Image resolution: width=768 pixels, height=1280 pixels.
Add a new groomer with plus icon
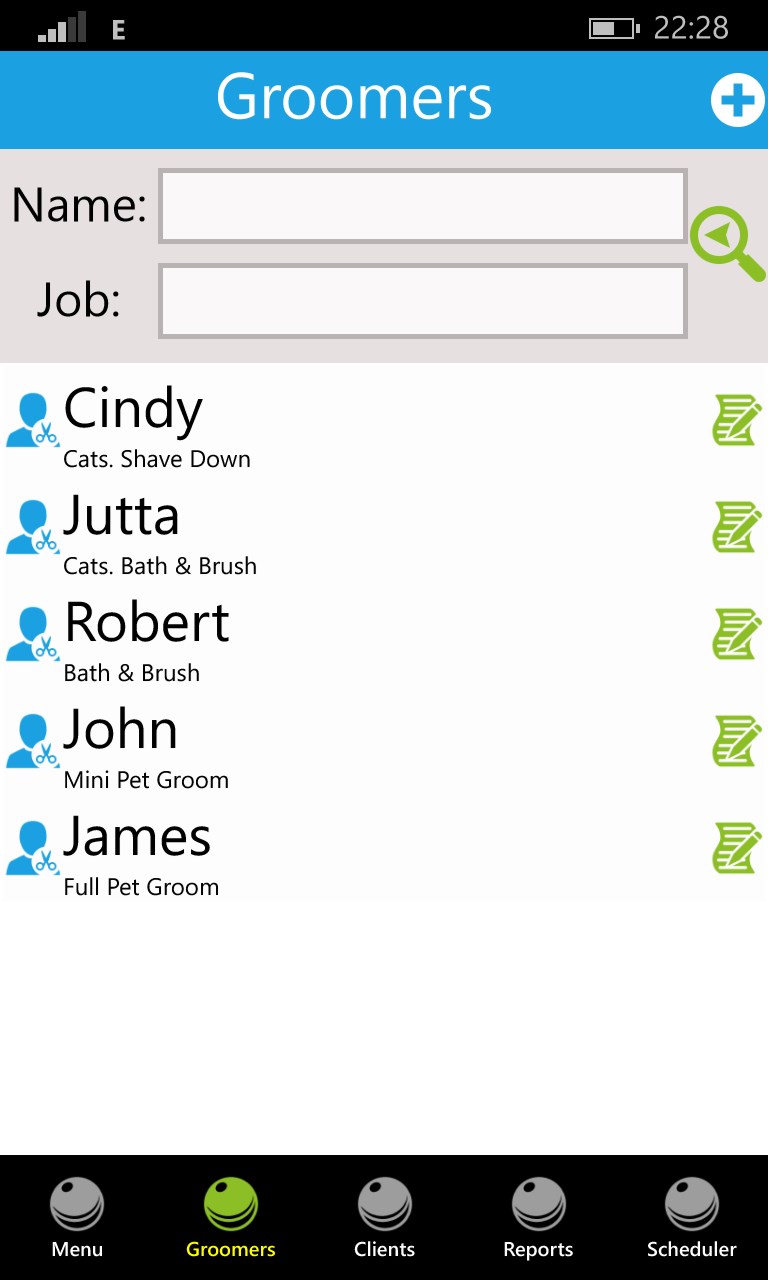(x=737, y=101)
